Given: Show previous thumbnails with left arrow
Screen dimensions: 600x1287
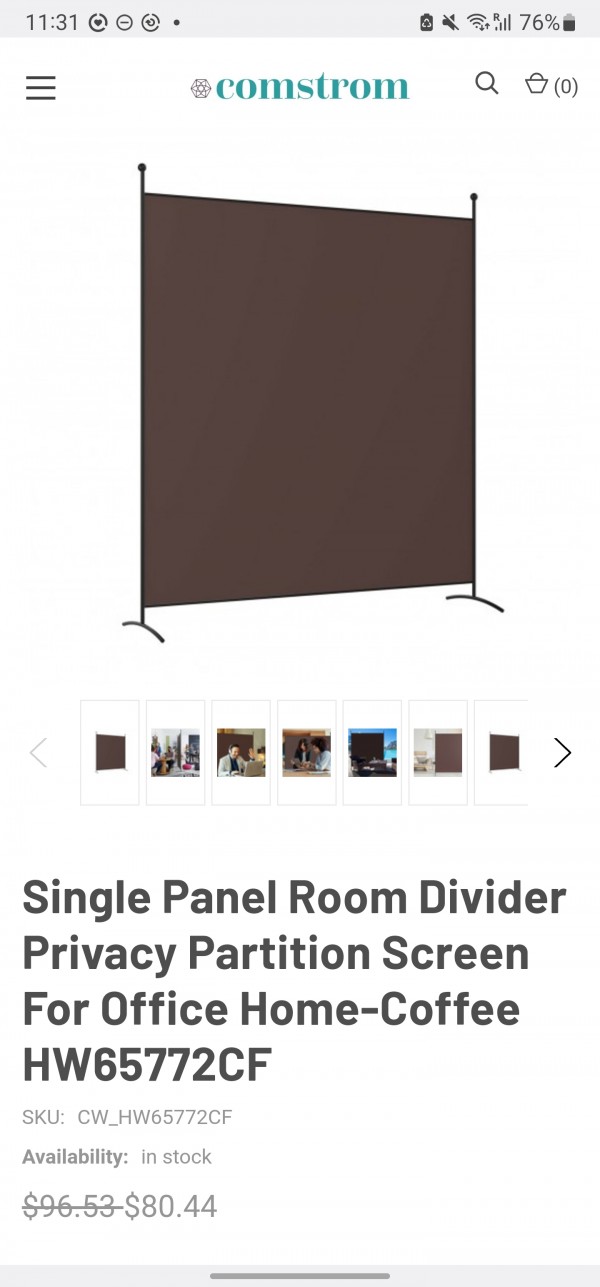Looking at the screenshot, I should (38, 753).
